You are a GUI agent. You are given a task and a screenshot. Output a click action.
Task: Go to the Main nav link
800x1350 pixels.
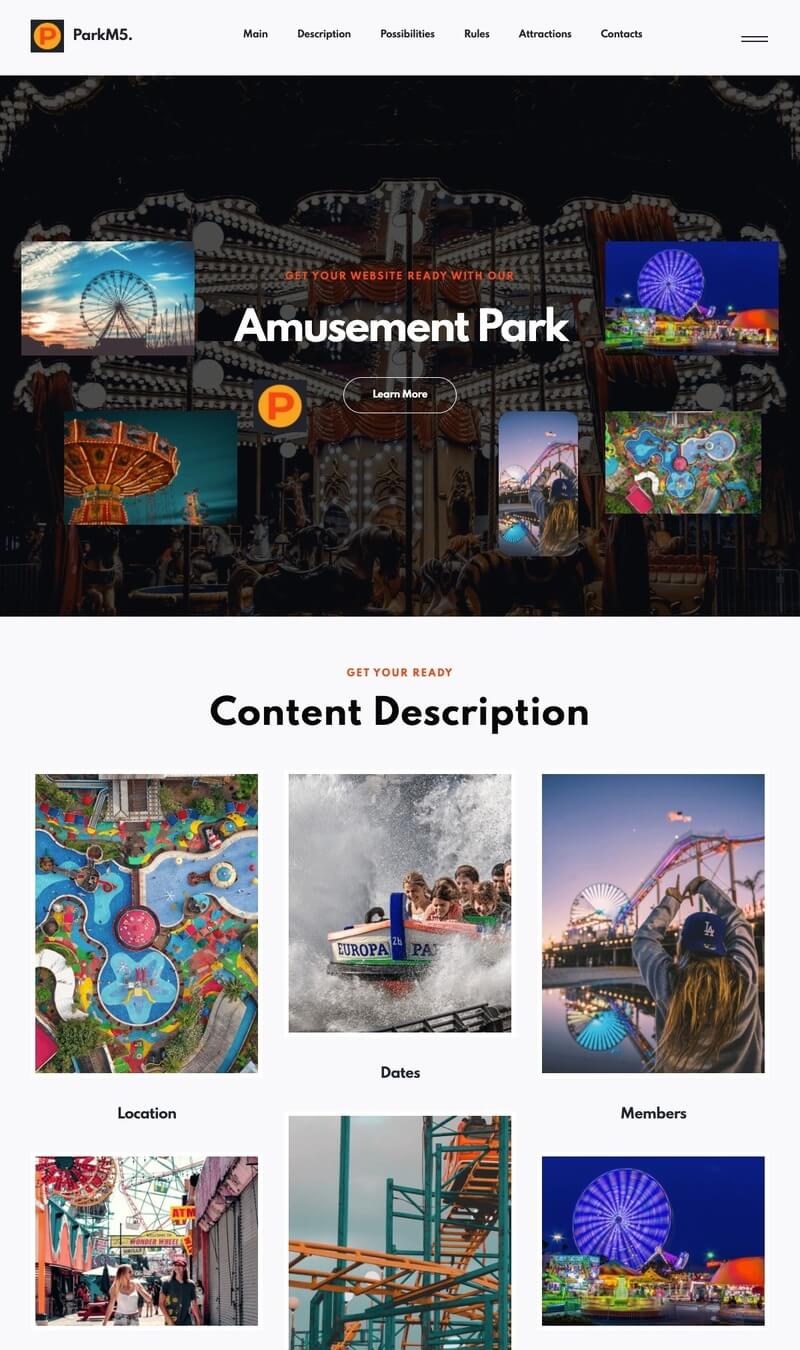tap(255, 34)
